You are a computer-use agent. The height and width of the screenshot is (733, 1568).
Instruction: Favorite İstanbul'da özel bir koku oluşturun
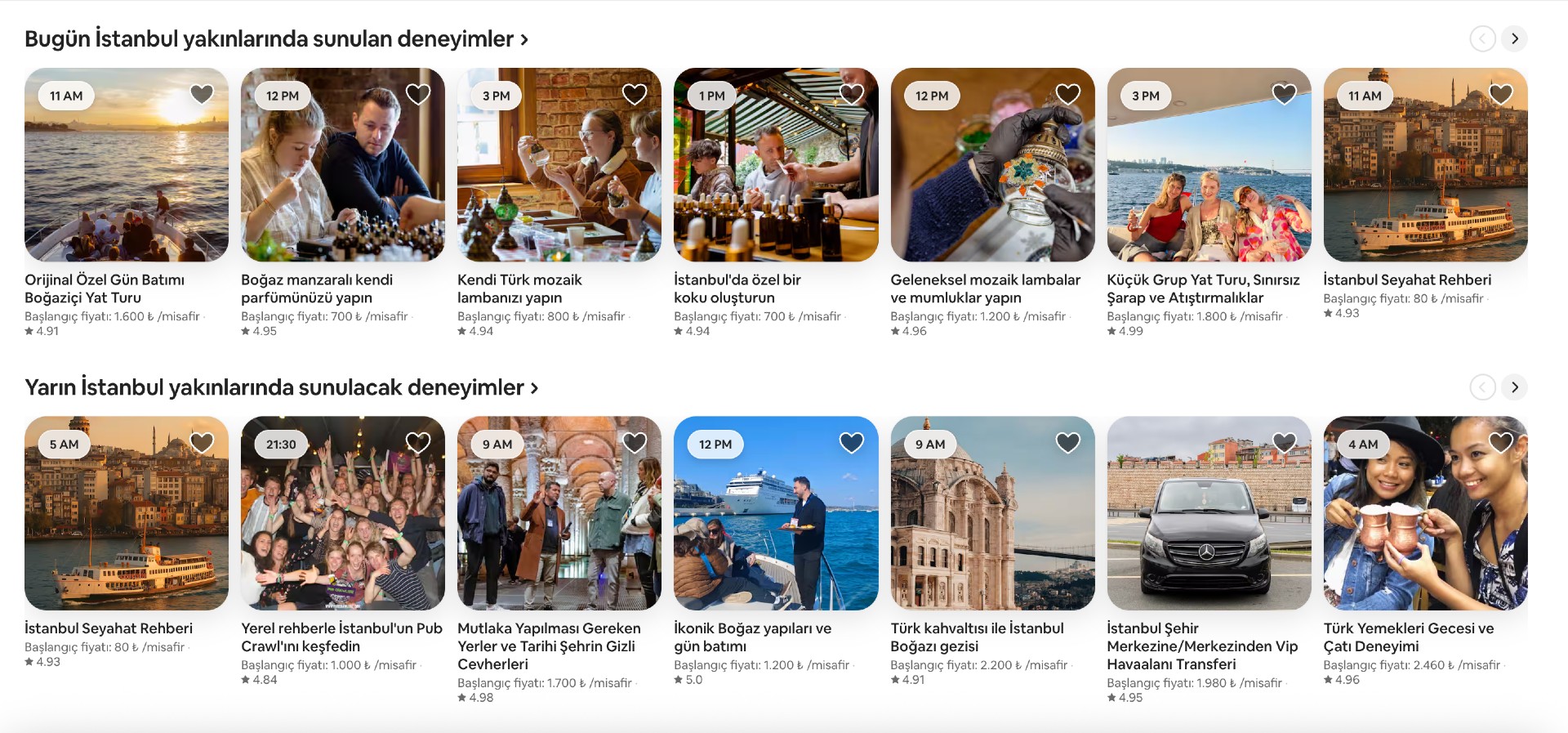[x=851, y=95]
